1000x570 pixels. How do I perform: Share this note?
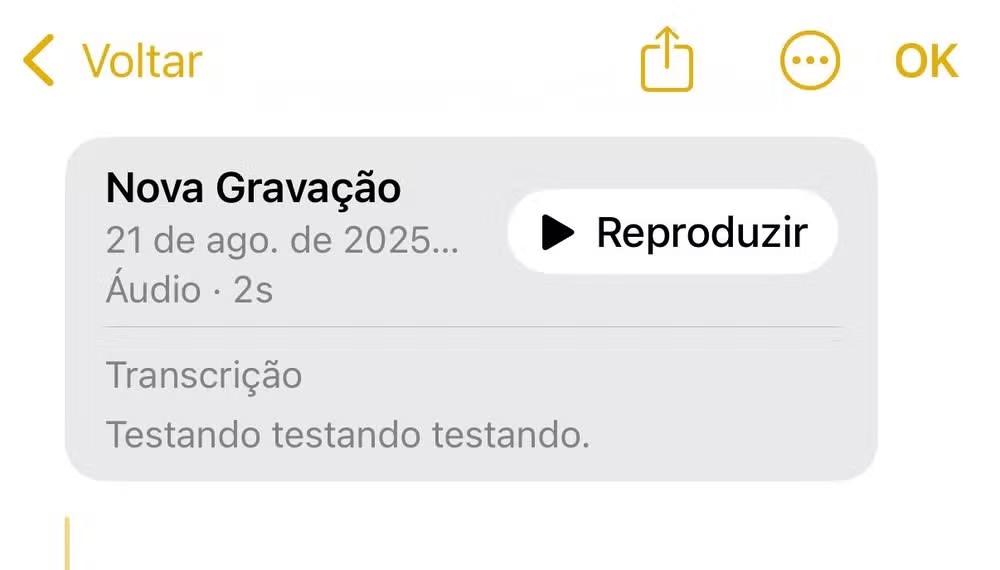point(666,61)
